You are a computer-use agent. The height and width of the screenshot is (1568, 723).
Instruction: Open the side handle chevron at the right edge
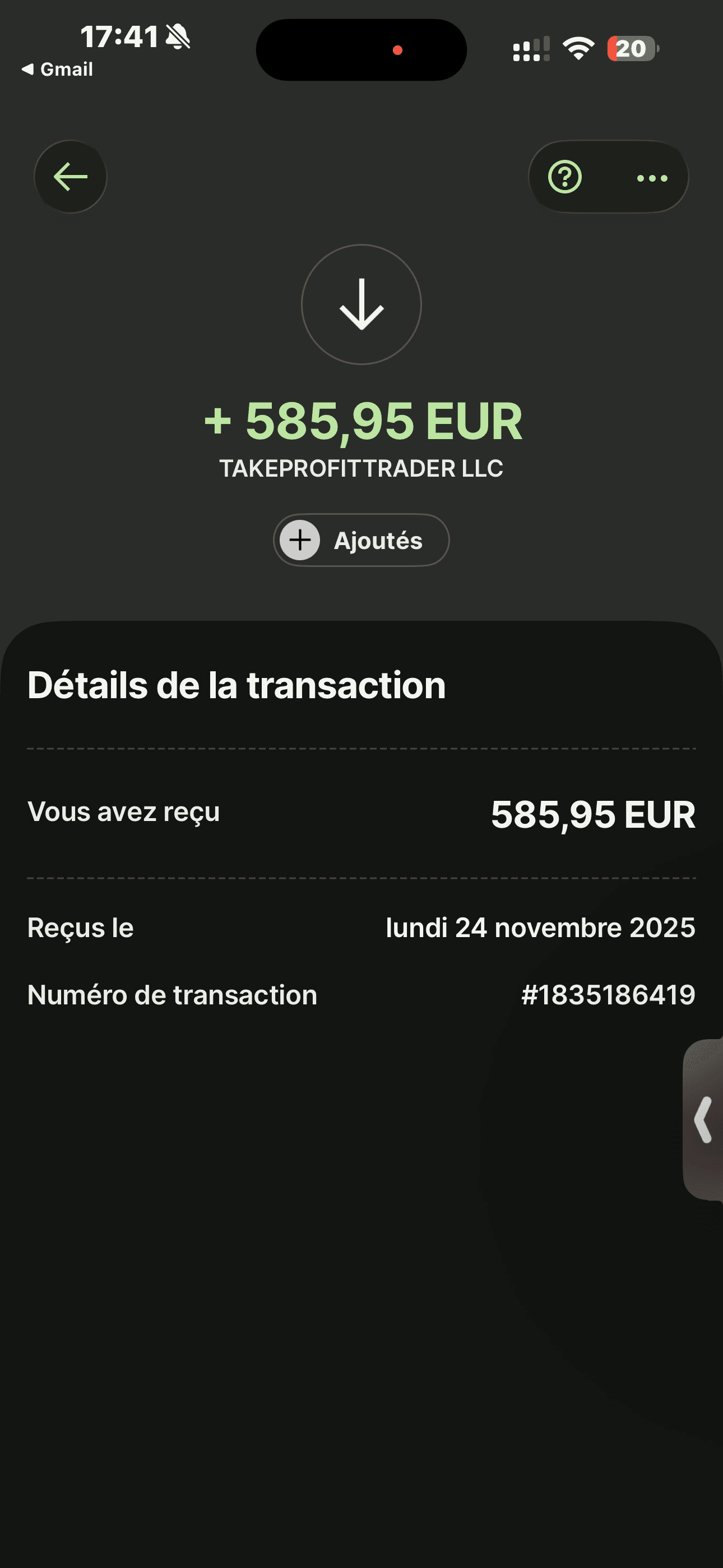703,1120
